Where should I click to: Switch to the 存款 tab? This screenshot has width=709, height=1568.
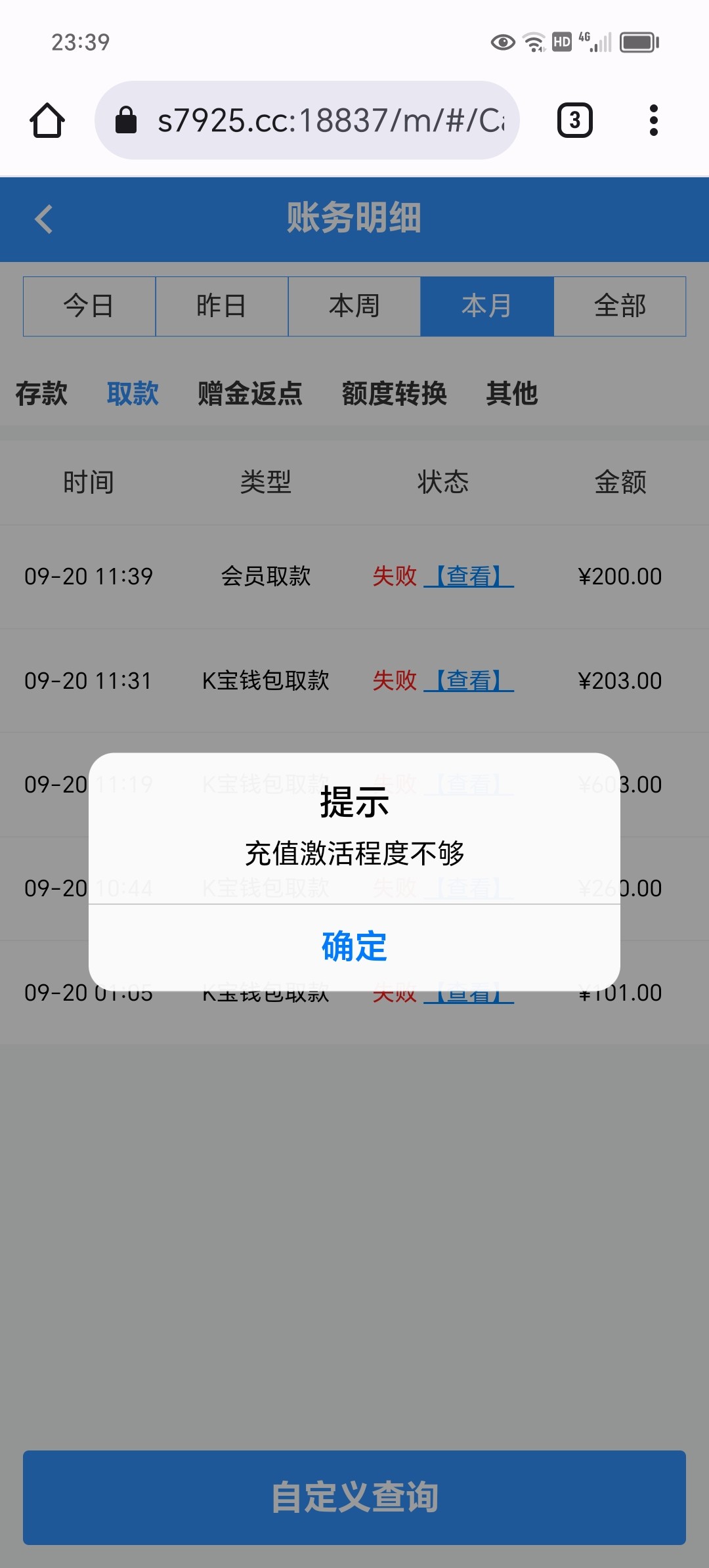[x=41, y=393]
